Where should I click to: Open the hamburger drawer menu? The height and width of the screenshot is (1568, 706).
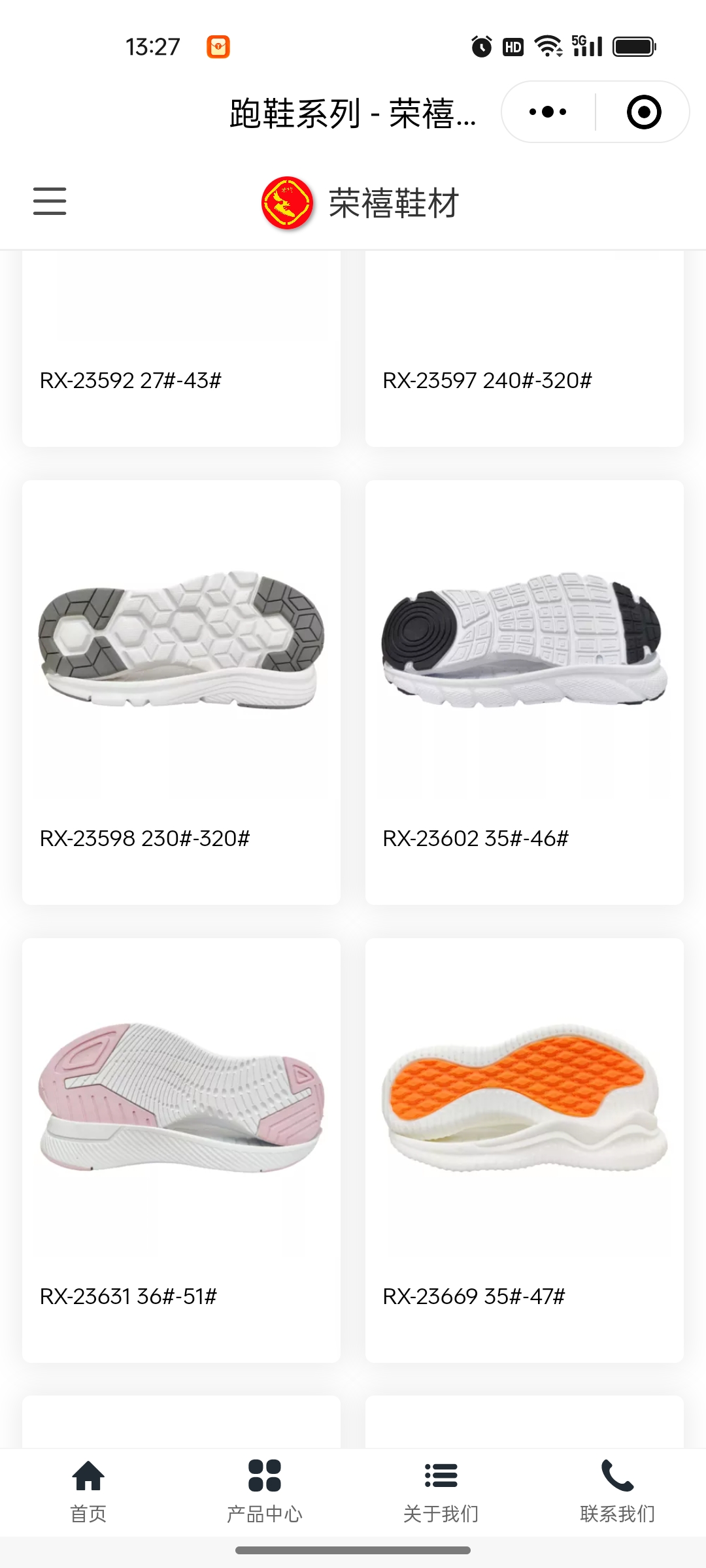tap(50, 201)
